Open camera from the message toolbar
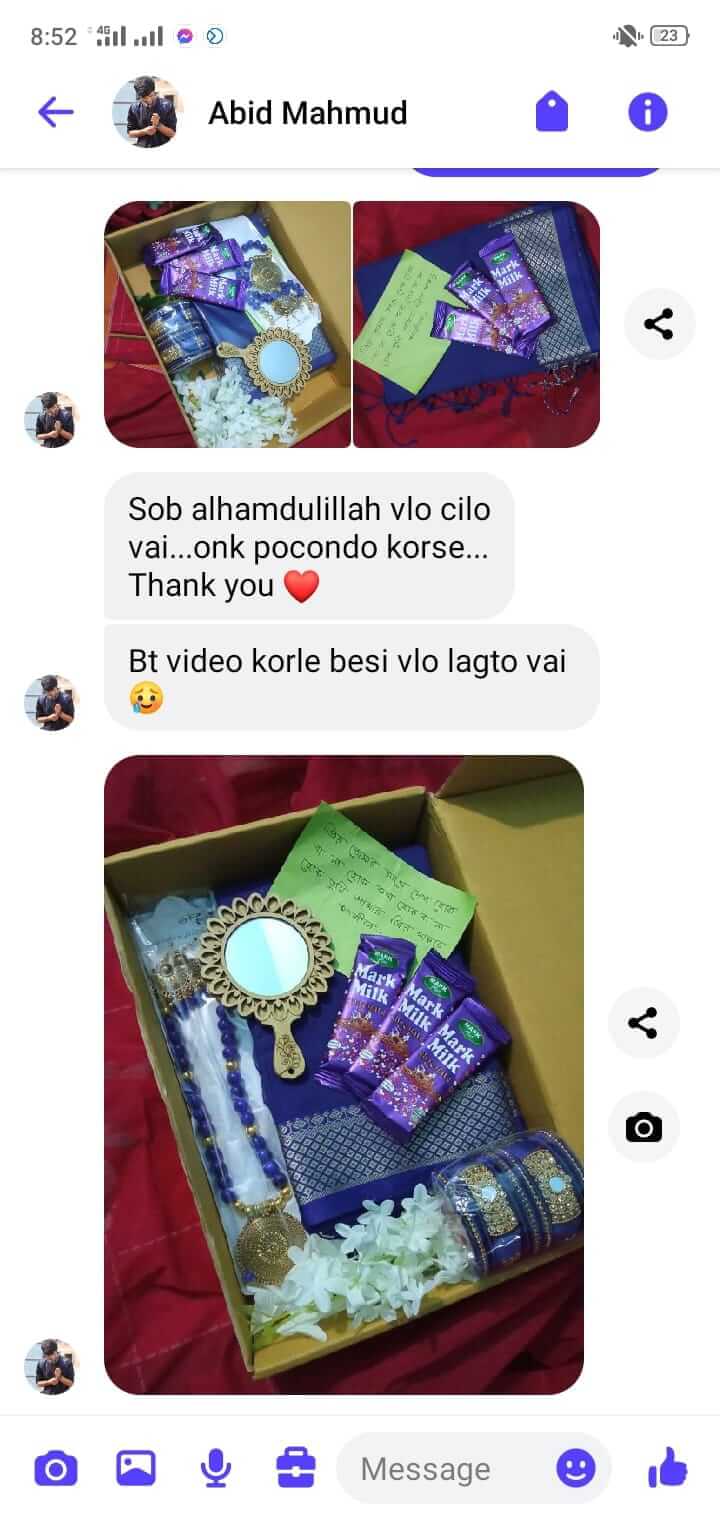720x1520 pixels. click(x=56, y=1468)
